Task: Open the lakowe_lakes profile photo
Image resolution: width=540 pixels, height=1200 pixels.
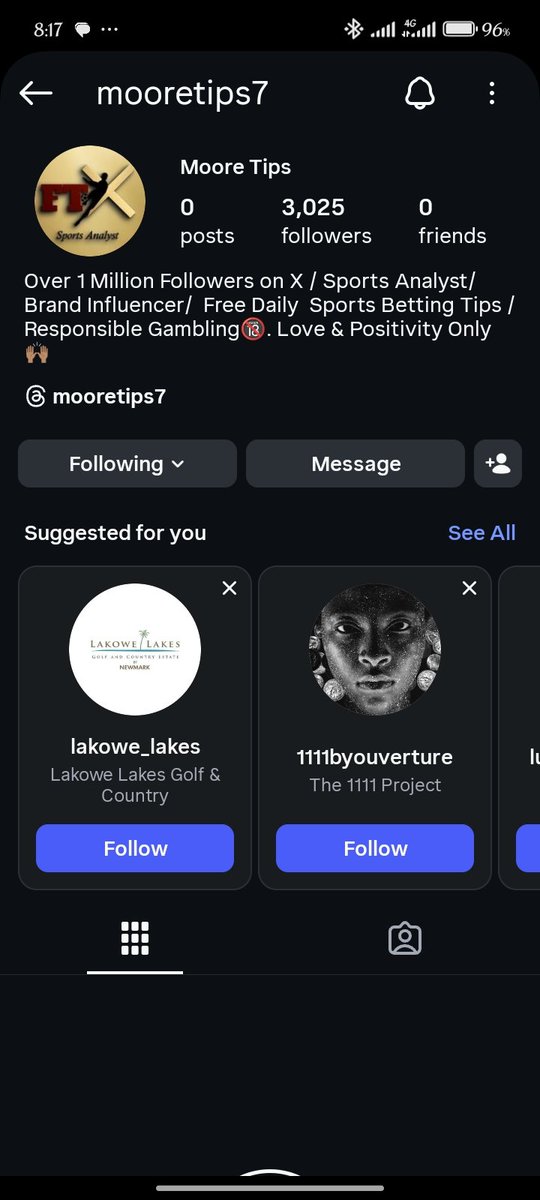Action: point(135,650)
